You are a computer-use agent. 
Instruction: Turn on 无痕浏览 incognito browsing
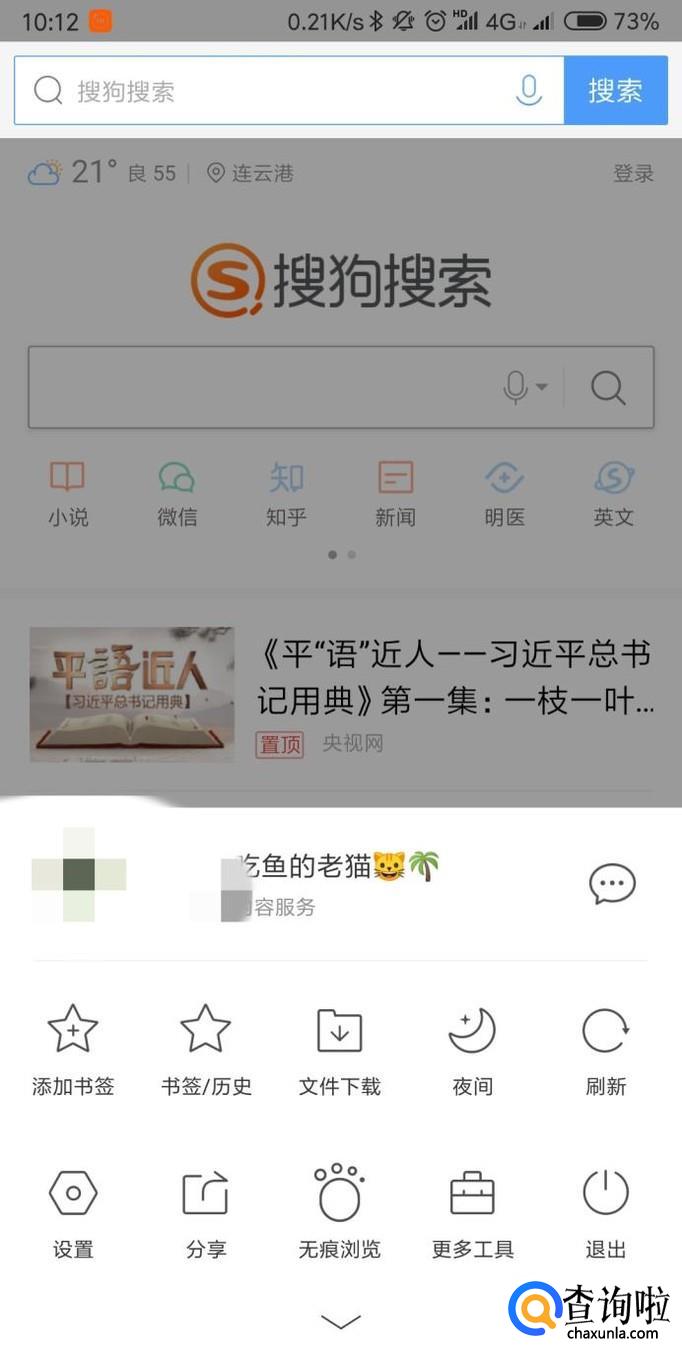pos(340,1212)
